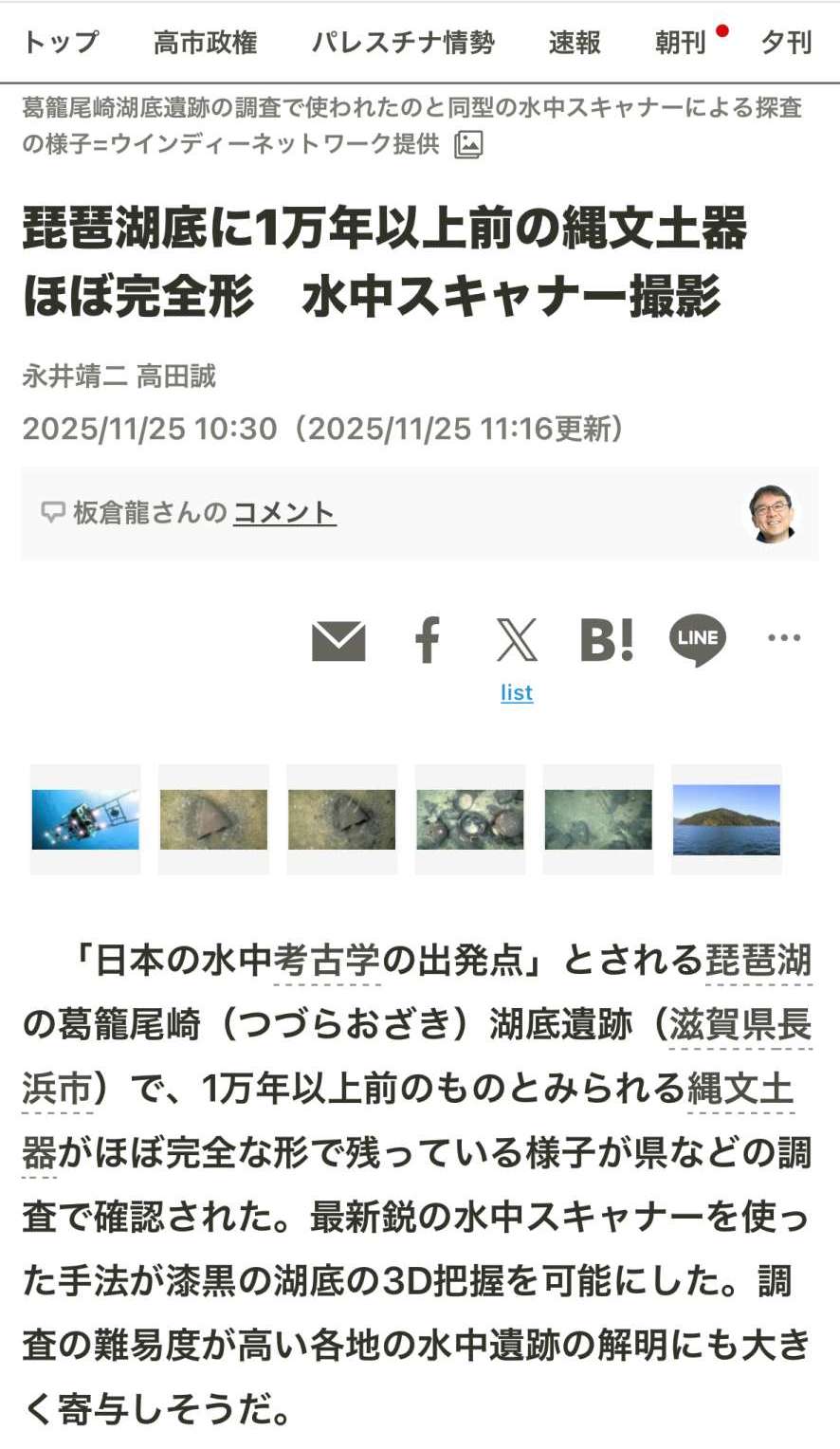Open 板倉龍さんのコメント link
This screenshot has height=1449, width=840.
(x=284, y=513)
